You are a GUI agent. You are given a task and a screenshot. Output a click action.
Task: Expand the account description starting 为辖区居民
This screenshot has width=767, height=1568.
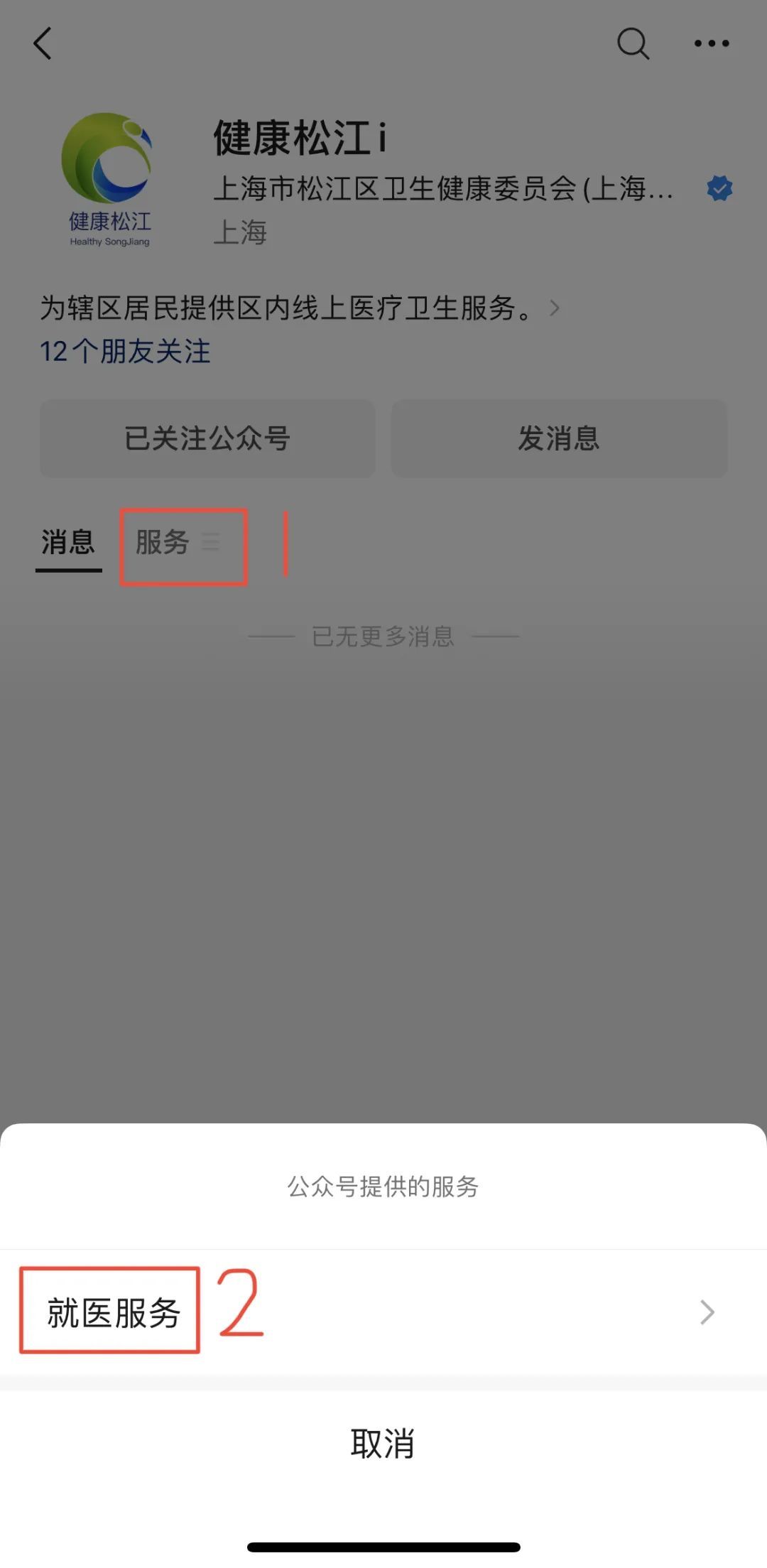pyautogui.click(x=298, y=308)
